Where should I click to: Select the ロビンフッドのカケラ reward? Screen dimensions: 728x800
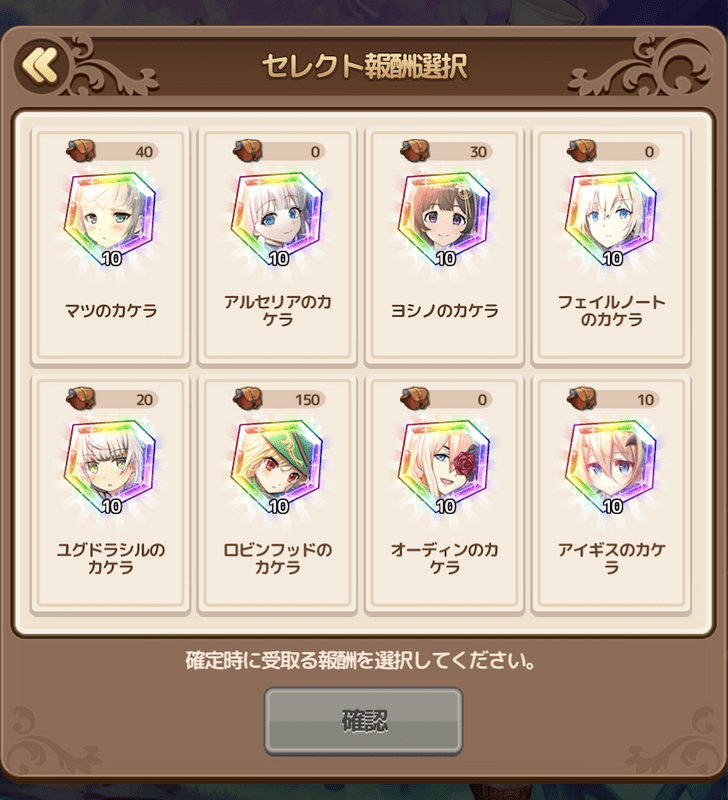[x=277, y=491]
